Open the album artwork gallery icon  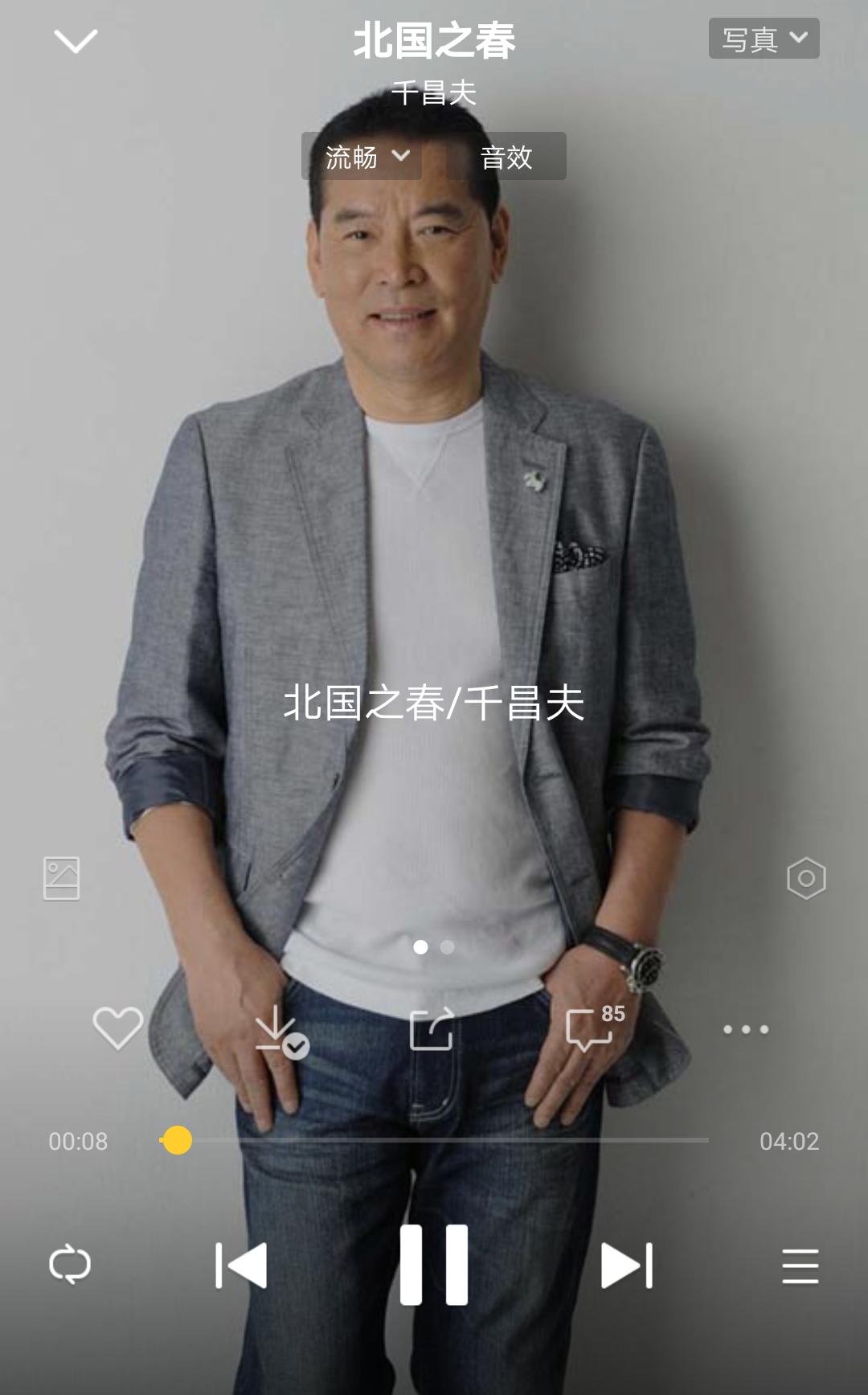pyautogui.click(x=61, y=878)
